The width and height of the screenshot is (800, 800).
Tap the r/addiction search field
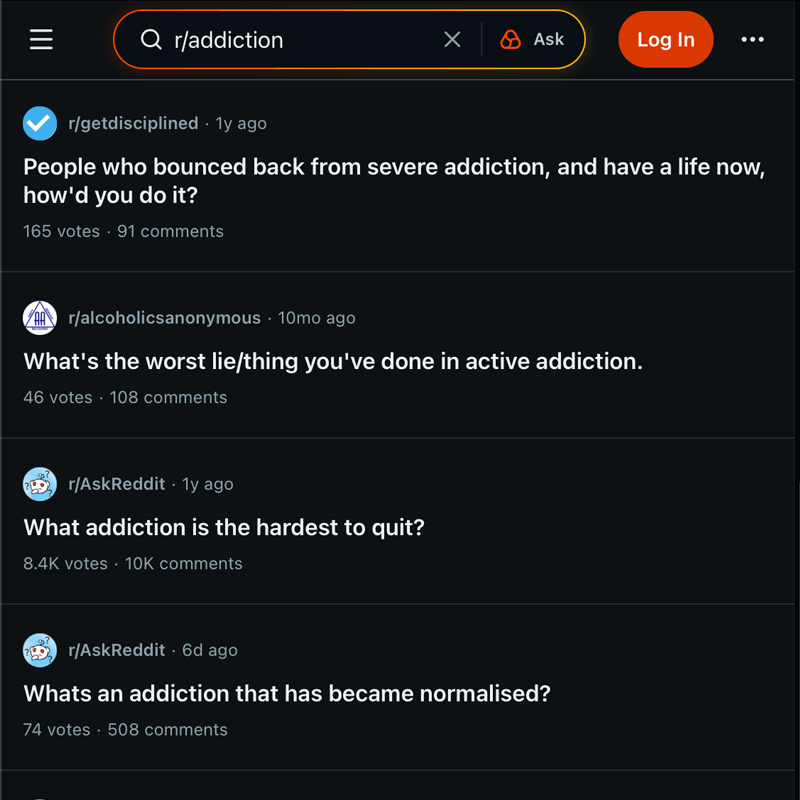(x=290, y=40)
